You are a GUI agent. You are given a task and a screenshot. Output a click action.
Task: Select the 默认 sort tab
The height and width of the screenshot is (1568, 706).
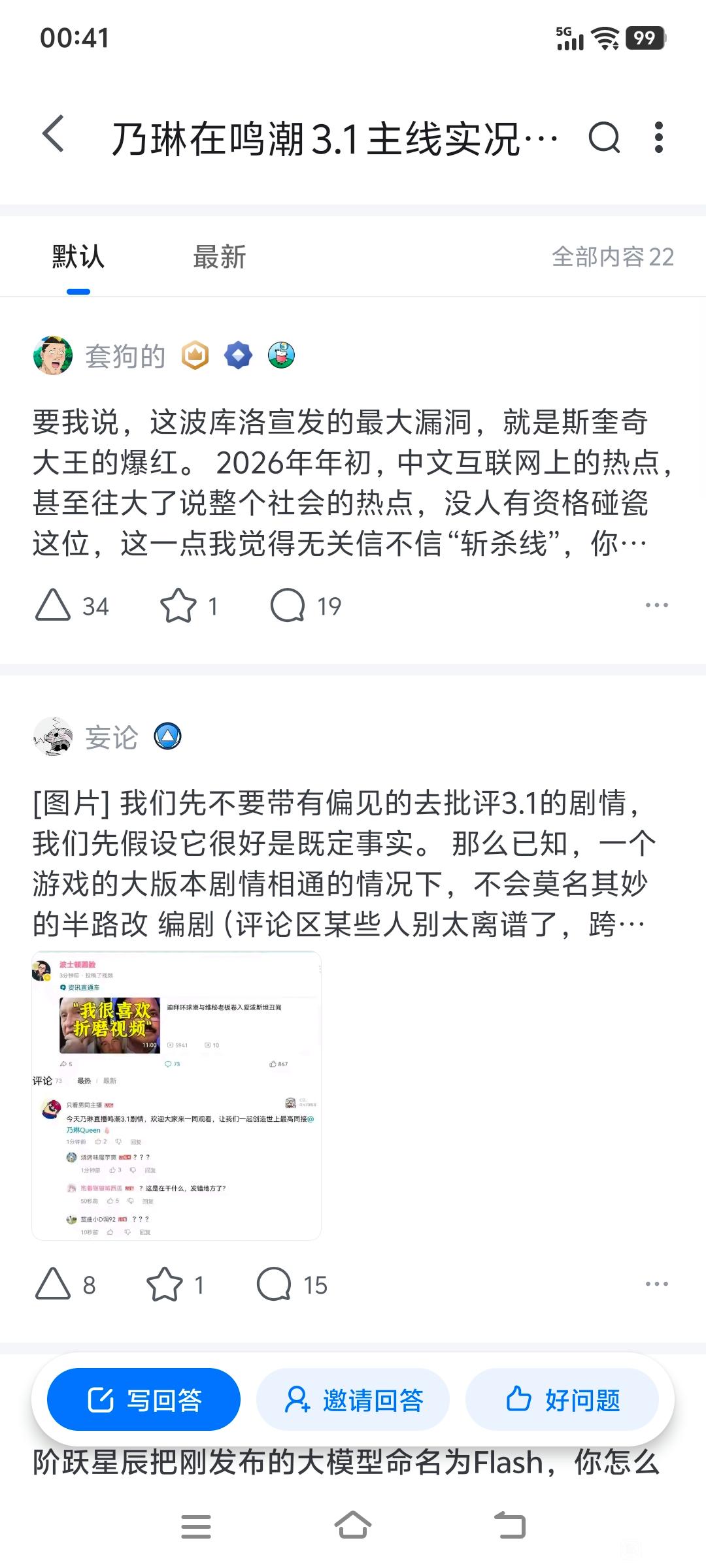(x=78, y=257)
